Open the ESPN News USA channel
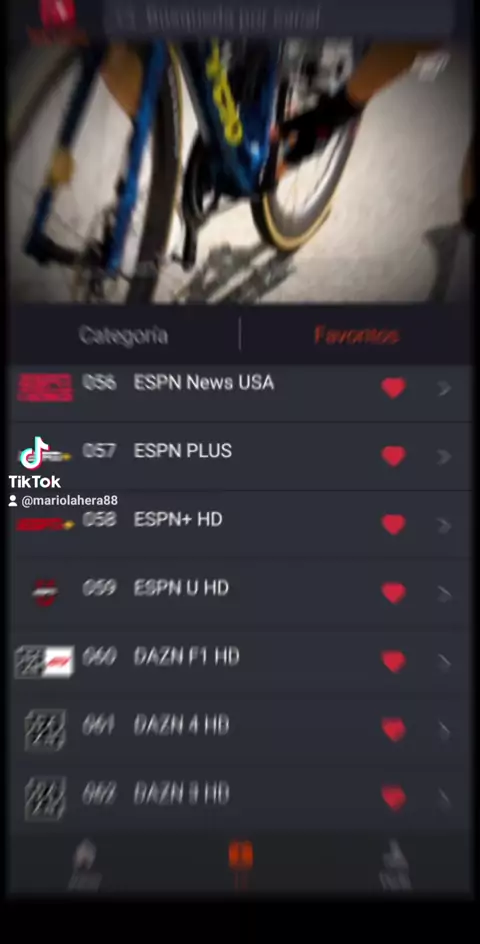Viewport: 480px width, 944px height. 240,388
